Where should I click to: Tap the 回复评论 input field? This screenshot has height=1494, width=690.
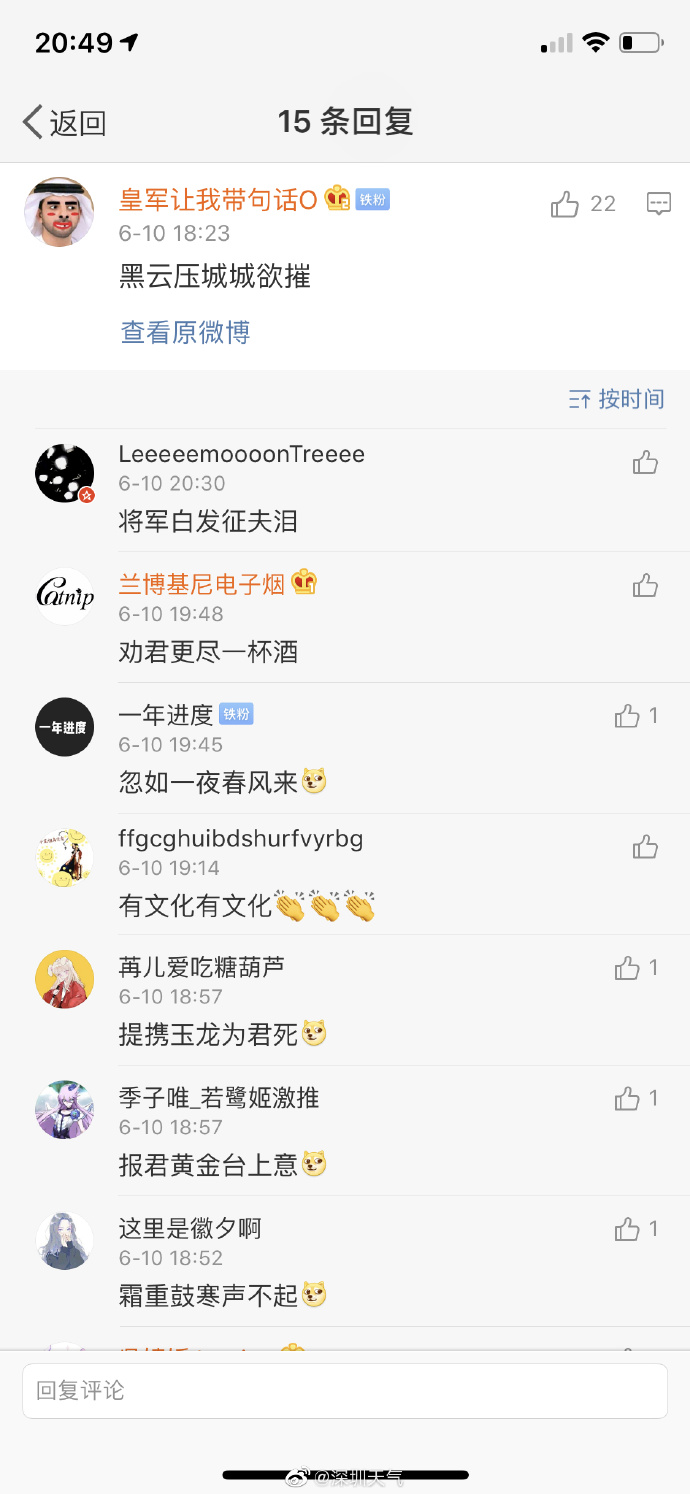click(x=344, y=1390)
